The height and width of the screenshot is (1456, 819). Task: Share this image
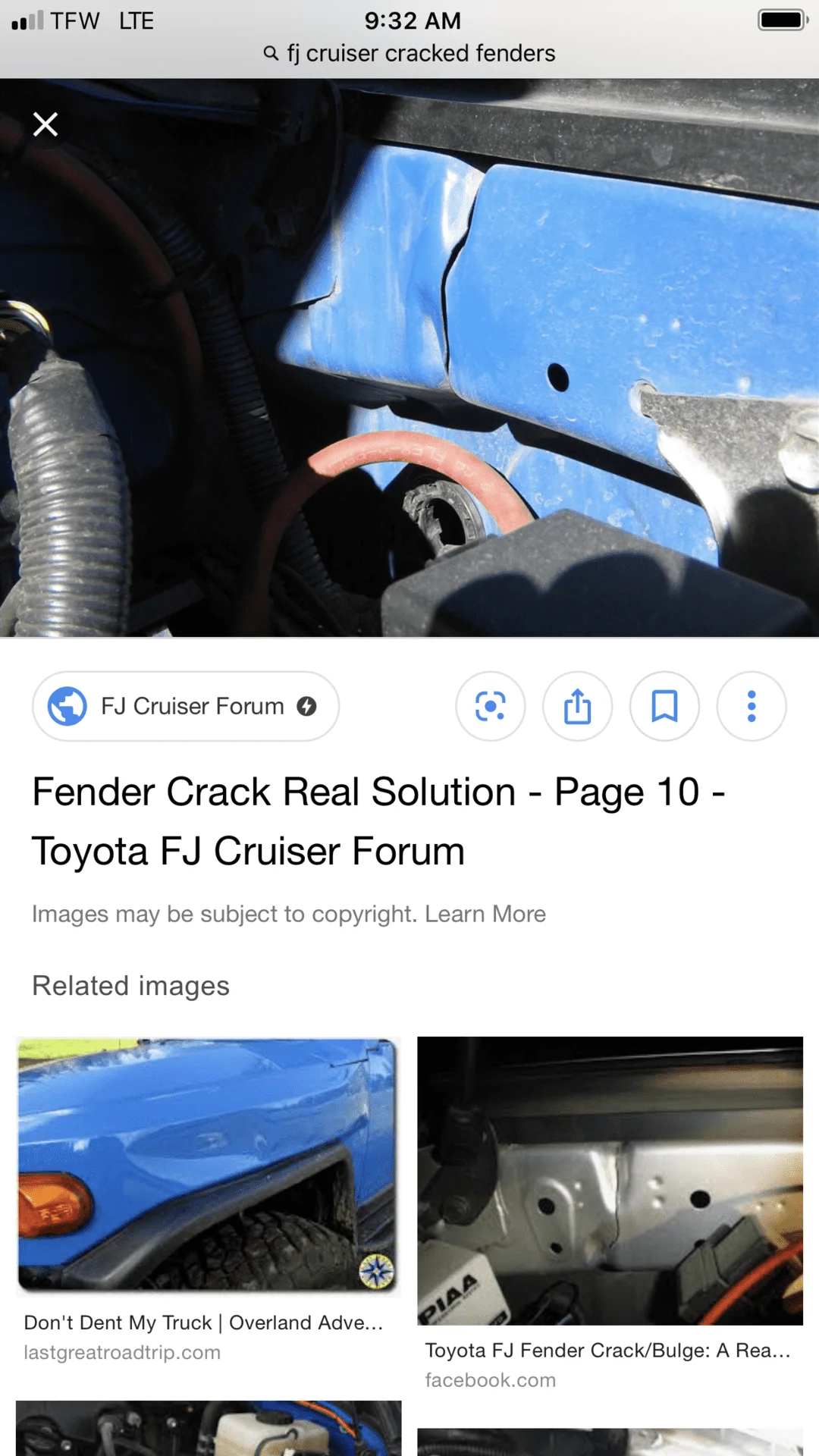click(577, 706)
